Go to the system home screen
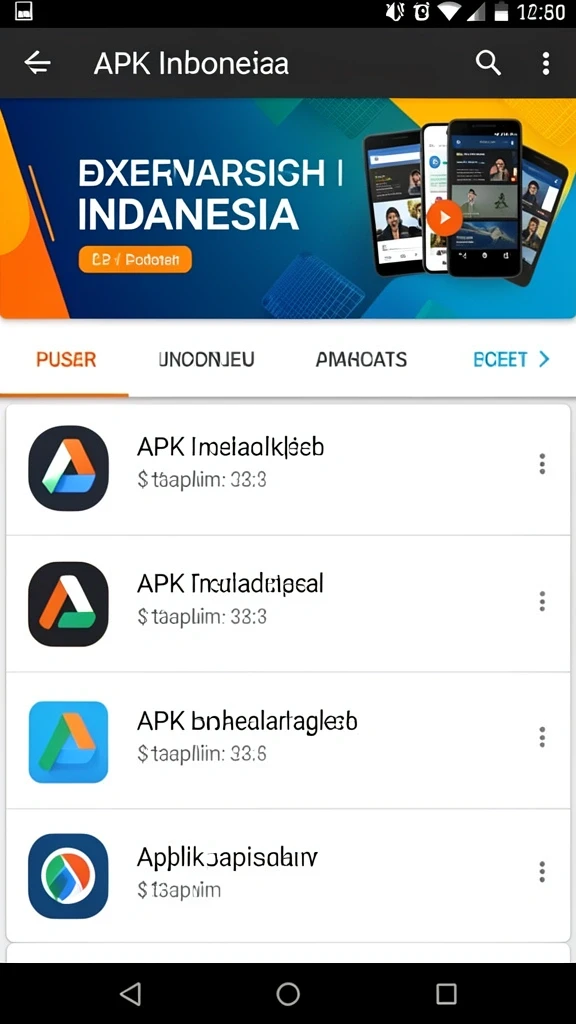Screen dimensions: 576x1024 288,994
